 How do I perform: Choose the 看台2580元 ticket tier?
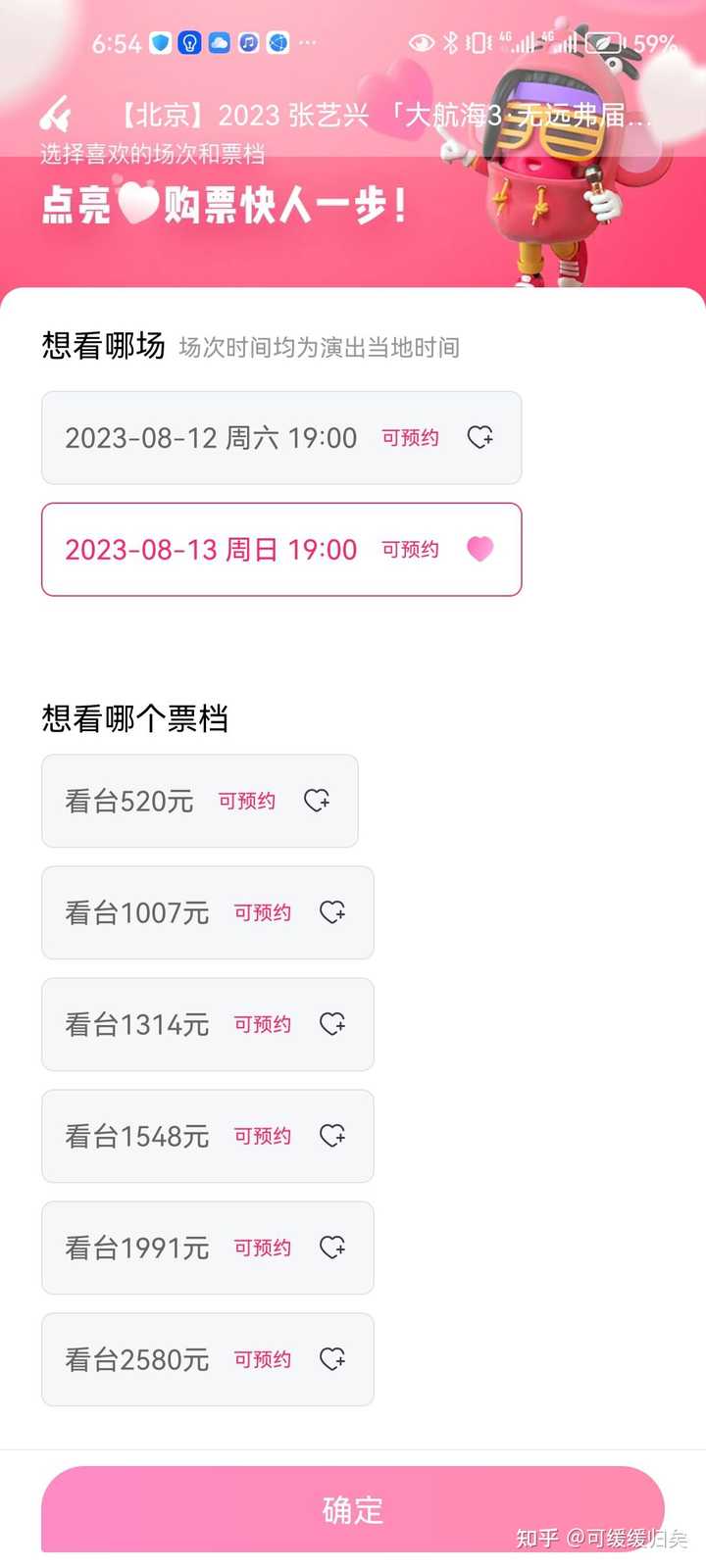tap(137, 1360)
